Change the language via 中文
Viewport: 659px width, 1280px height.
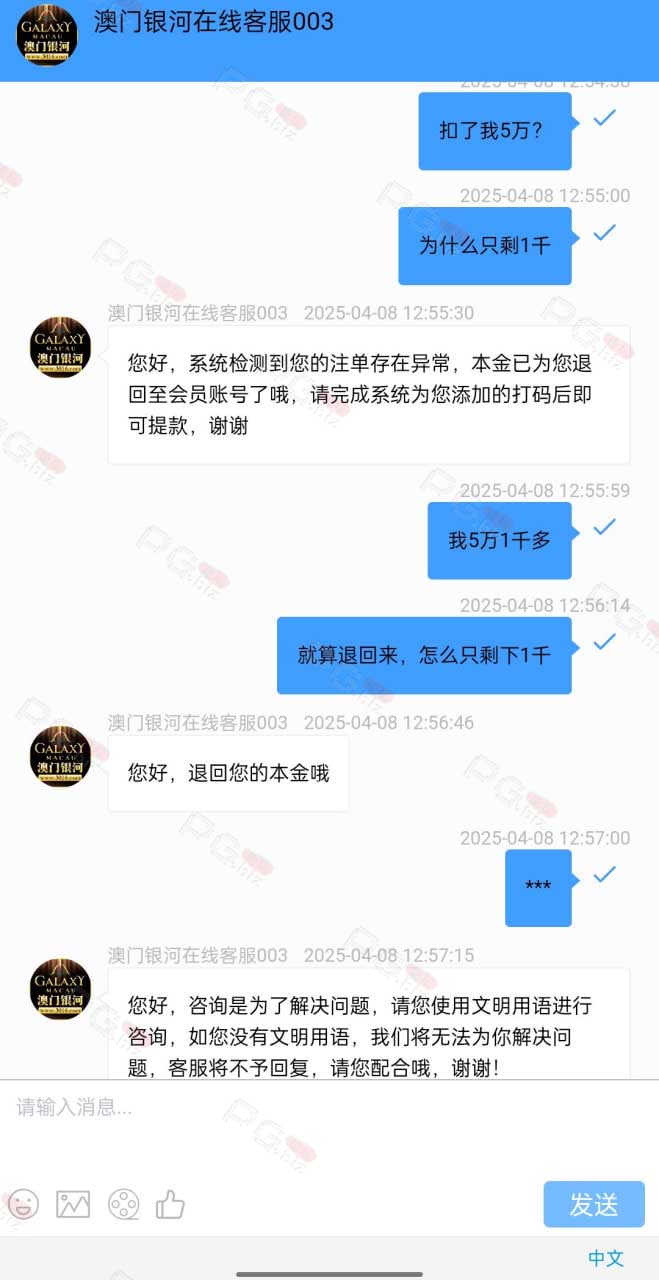(x=606, y=1258)
